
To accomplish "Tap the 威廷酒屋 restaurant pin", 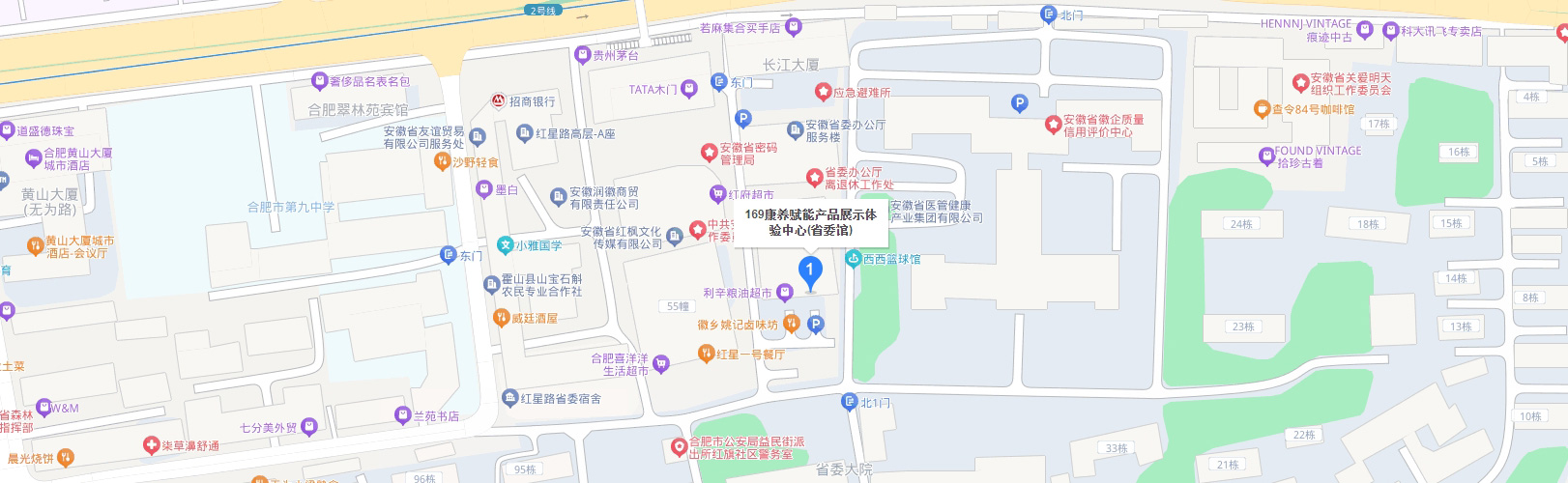I will [501, 317].
